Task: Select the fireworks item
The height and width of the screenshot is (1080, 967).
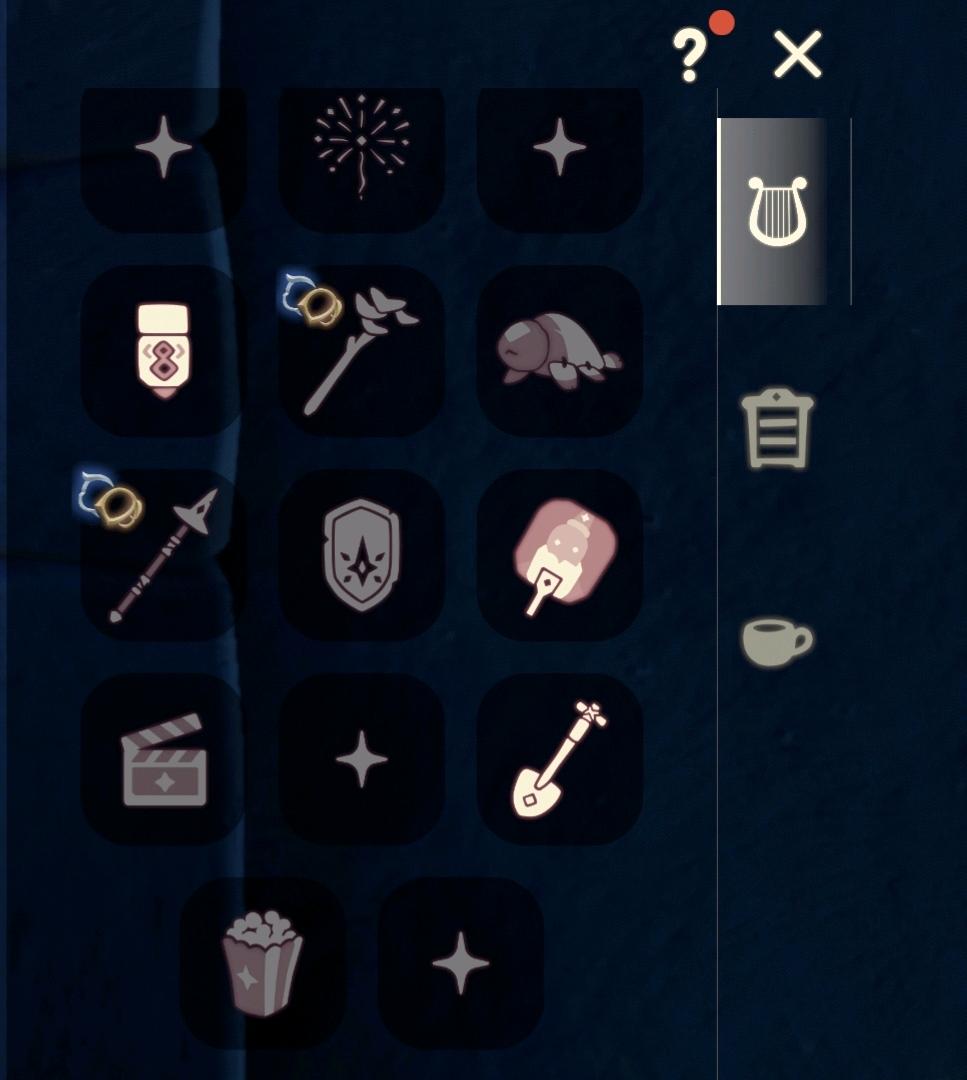Action: pos(361,147)
